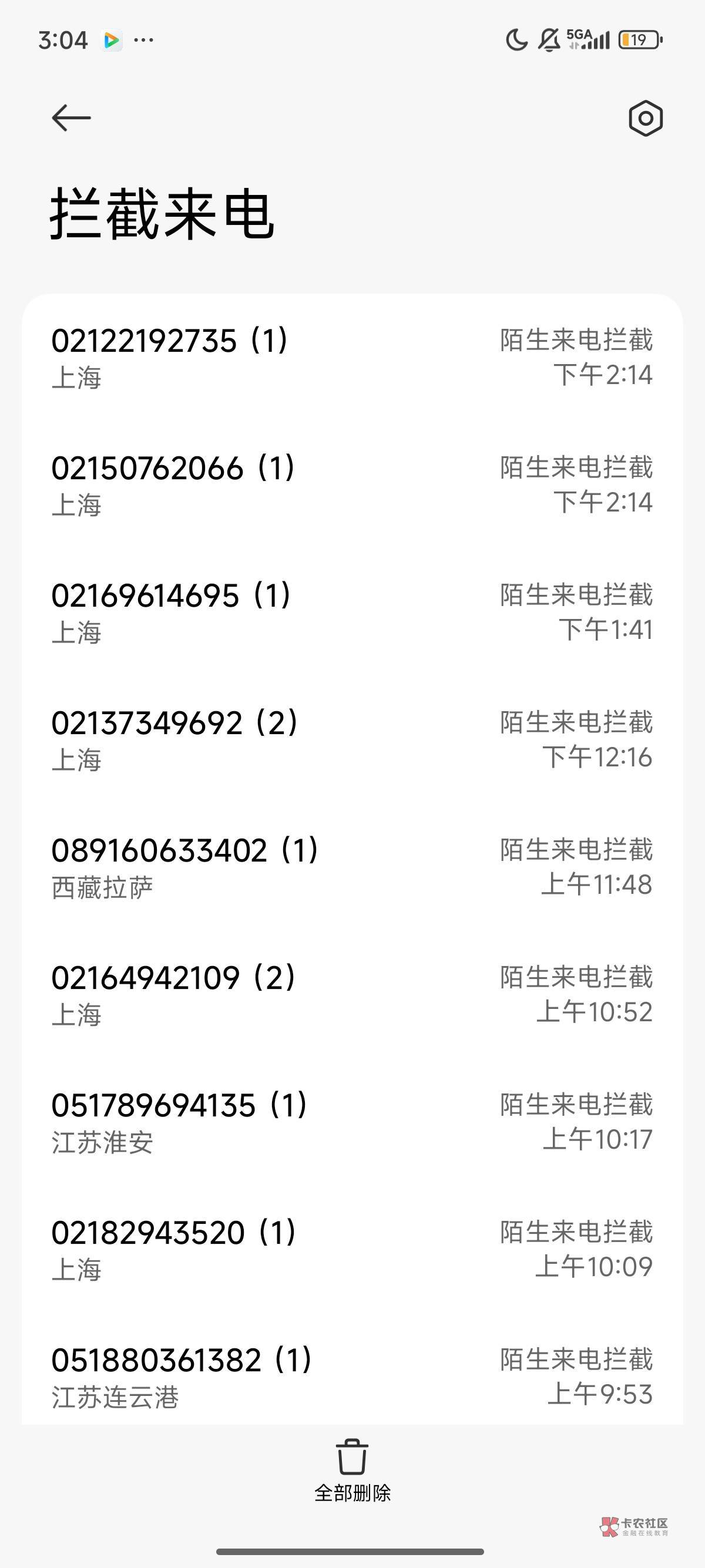Open the Lianyungang call 051880361382
This screenshot has height=1568, width=705.
coord(352,1377)
